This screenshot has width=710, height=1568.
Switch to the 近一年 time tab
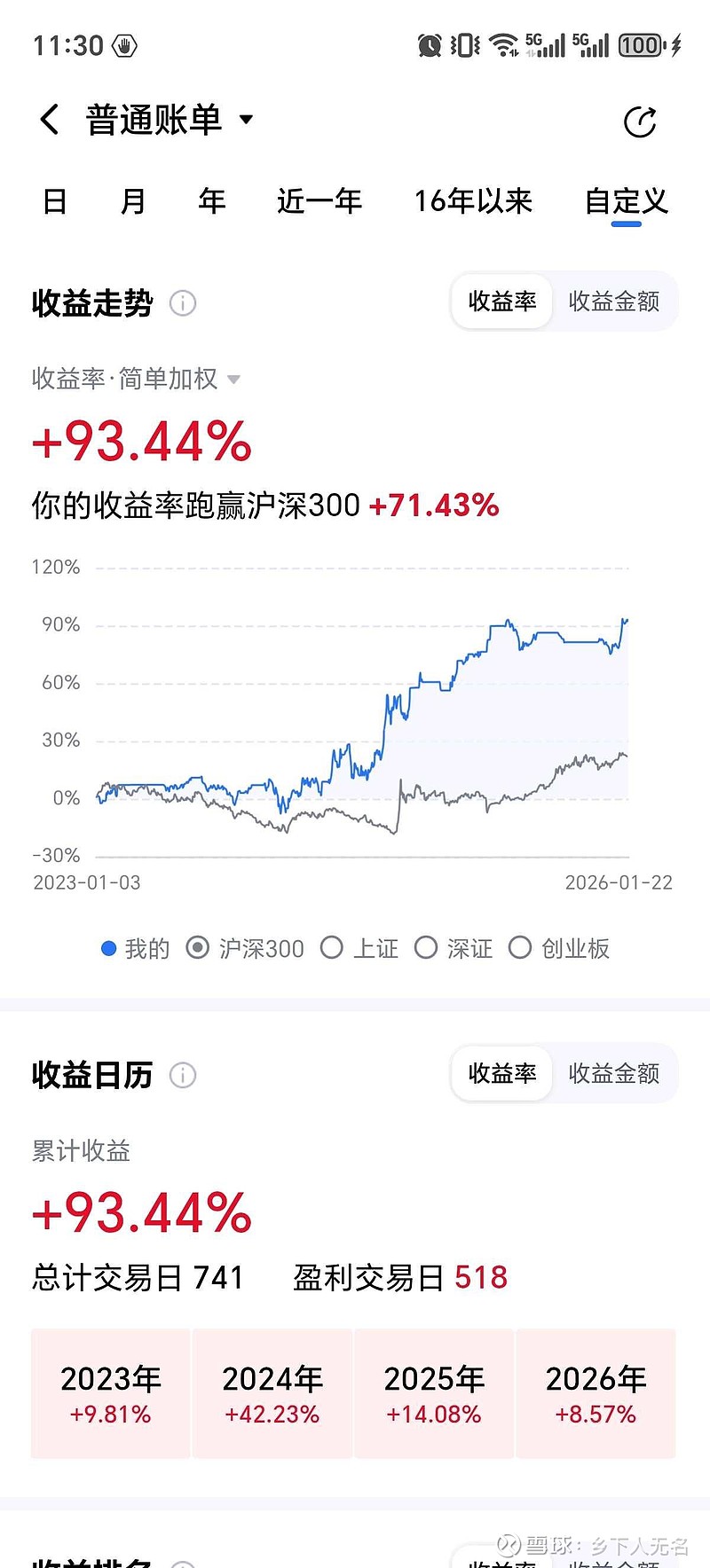[x=319, y=201]
